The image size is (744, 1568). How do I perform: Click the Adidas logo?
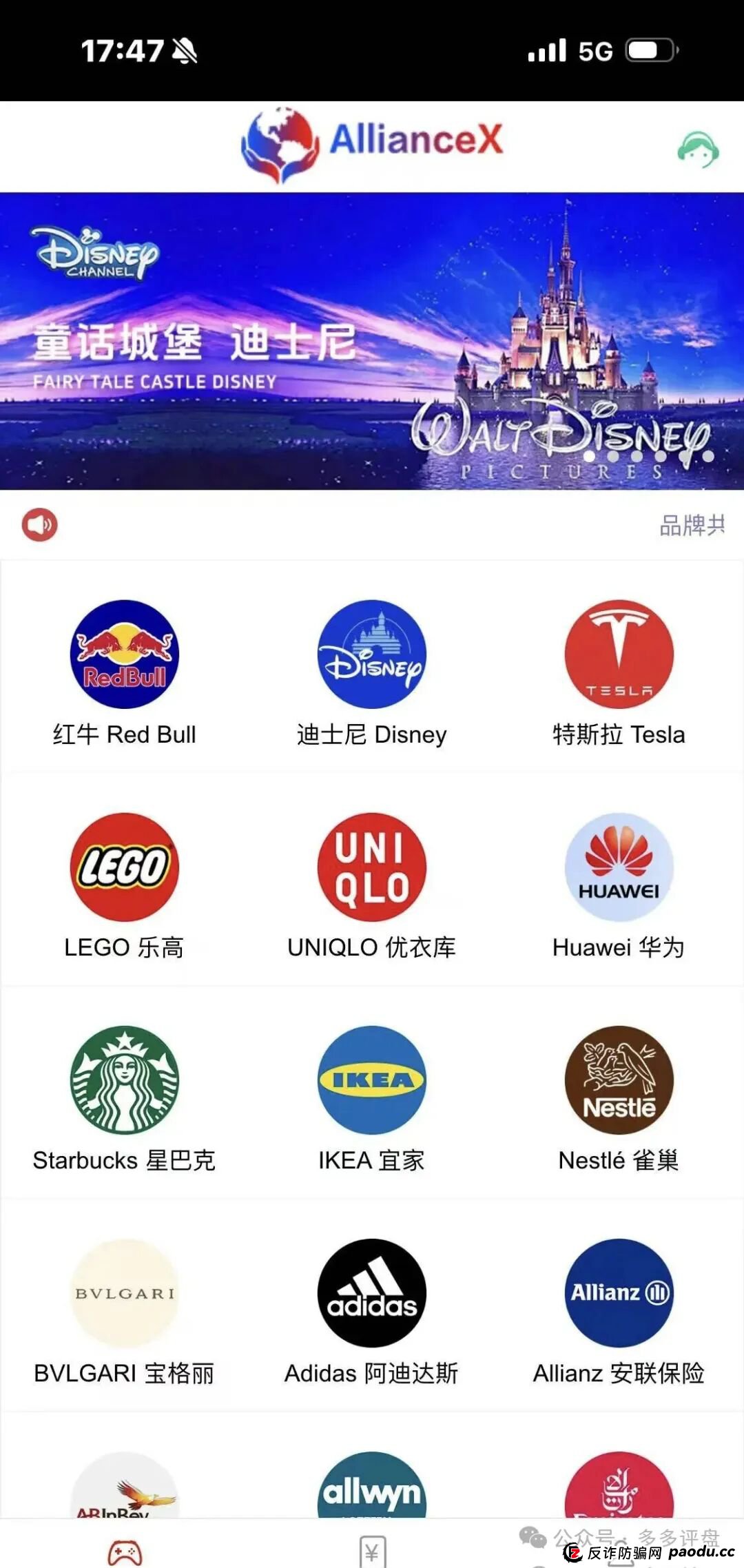point(371,1294)
